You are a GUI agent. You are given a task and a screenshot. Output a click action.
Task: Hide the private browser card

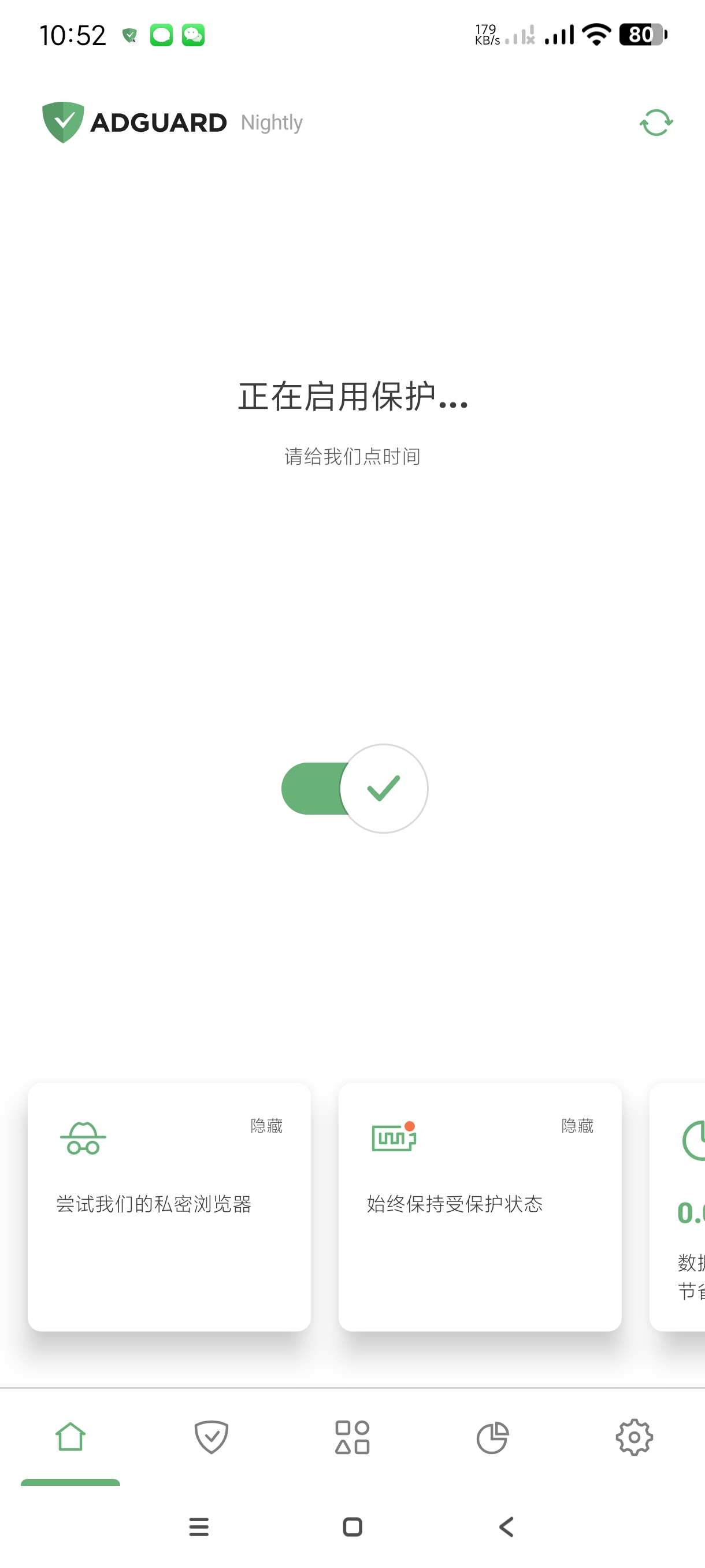[266, 1126]
